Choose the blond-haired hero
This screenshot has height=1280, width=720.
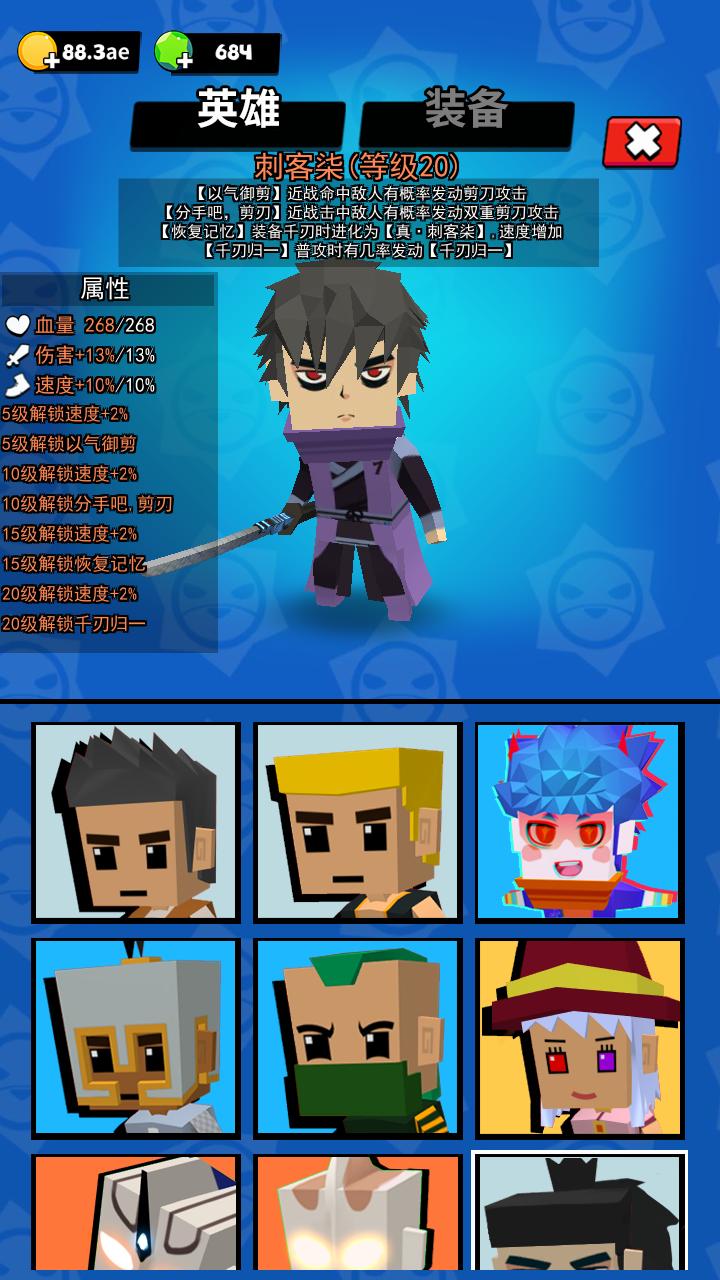pos(358,822)
